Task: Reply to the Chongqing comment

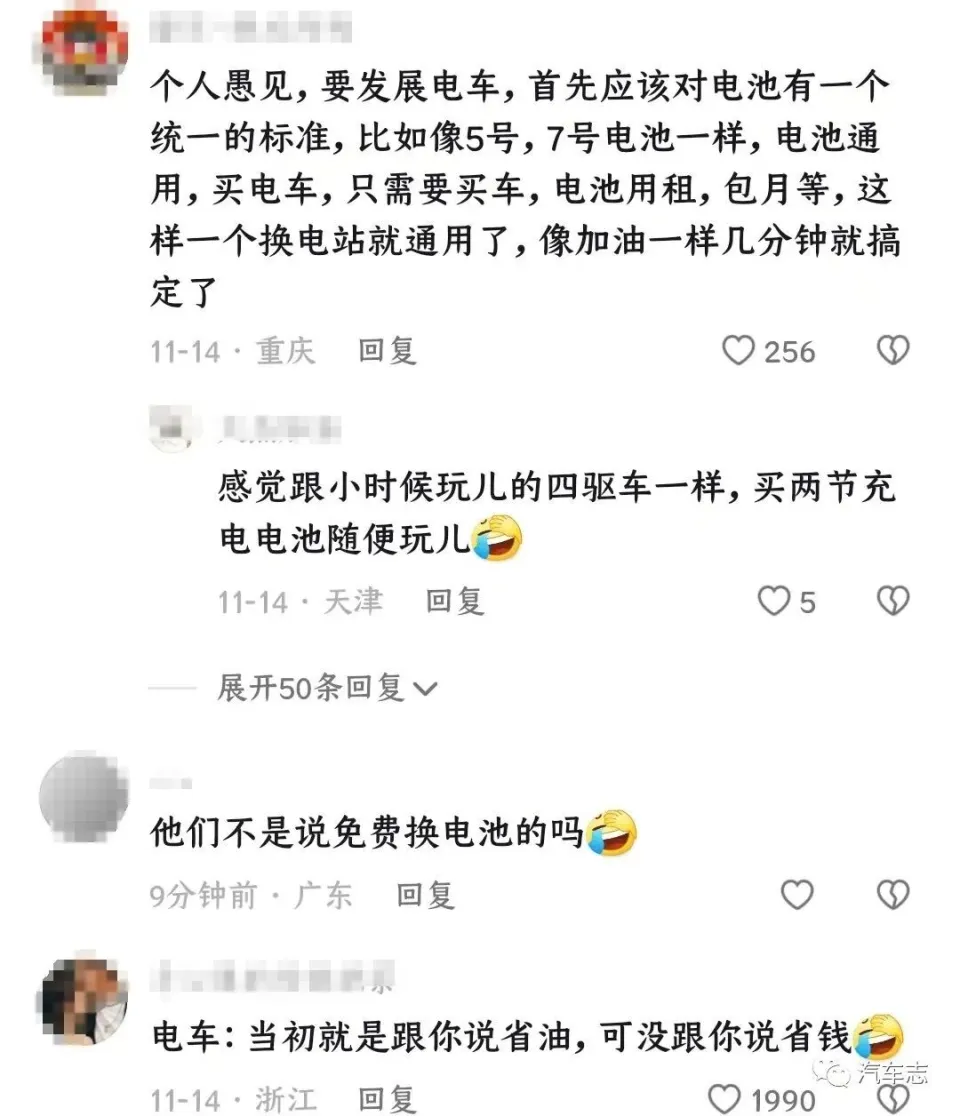Action: tap(387, 350)
